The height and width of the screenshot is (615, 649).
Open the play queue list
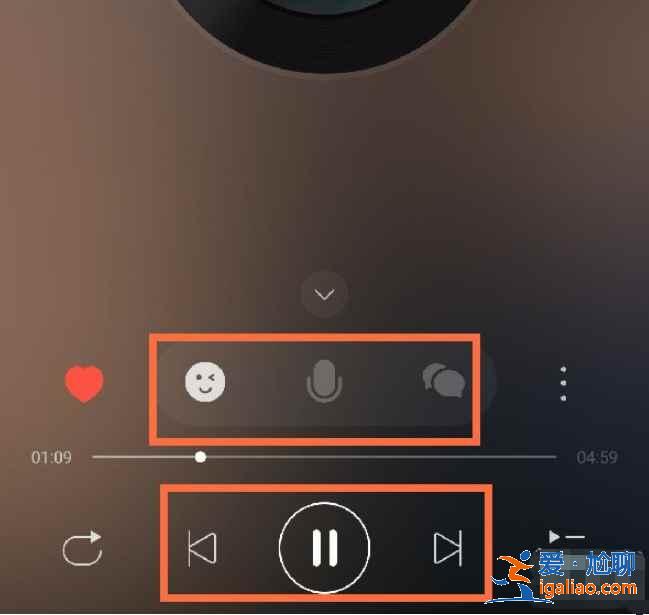566,538
